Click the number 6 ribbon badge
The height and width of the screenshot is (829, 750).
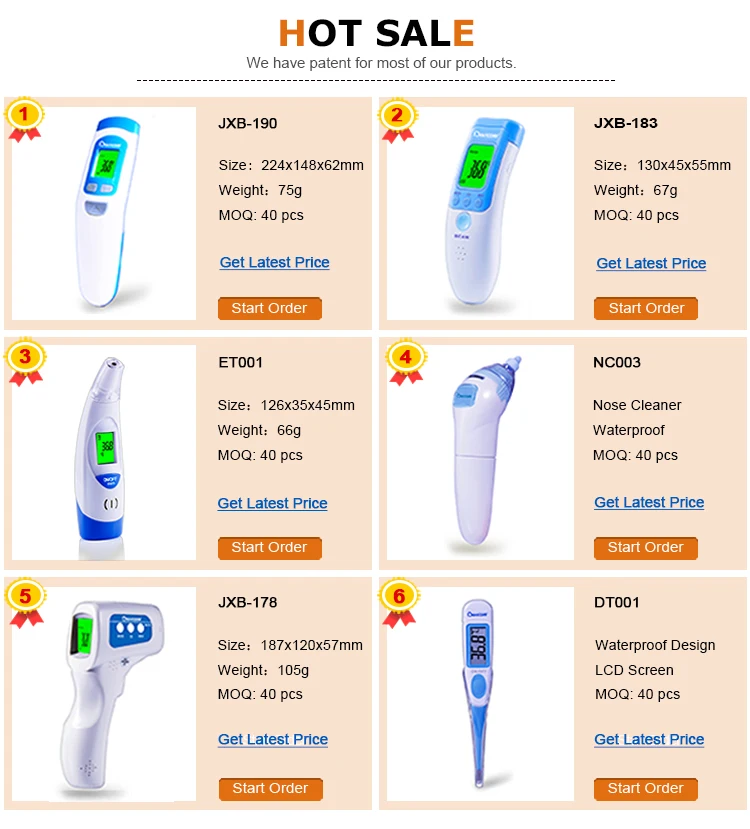[x=399, y=594]
